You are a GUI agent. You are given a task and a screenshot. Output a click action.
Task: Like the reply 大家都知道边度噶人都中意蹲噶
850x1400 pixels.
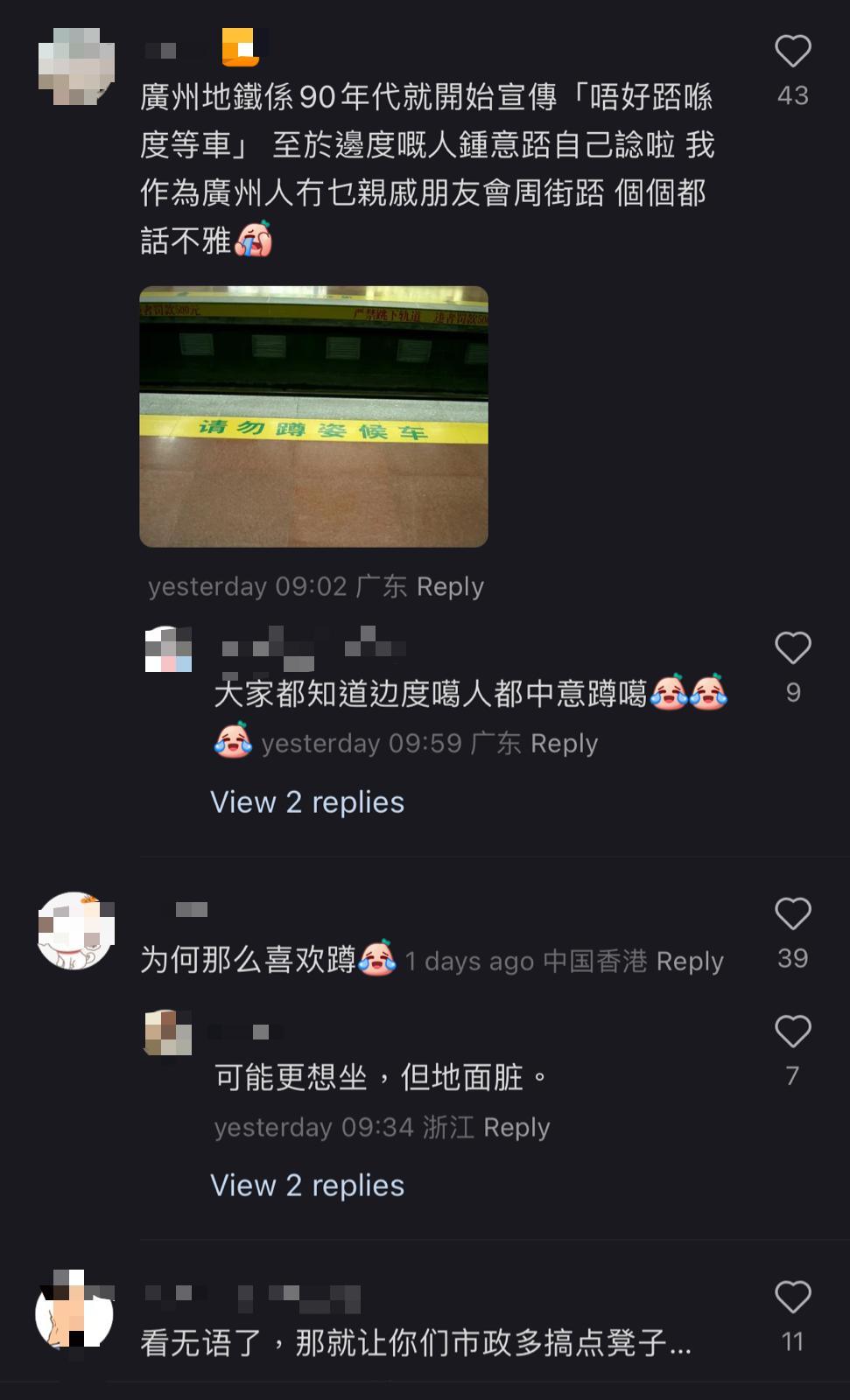[792, 648]
